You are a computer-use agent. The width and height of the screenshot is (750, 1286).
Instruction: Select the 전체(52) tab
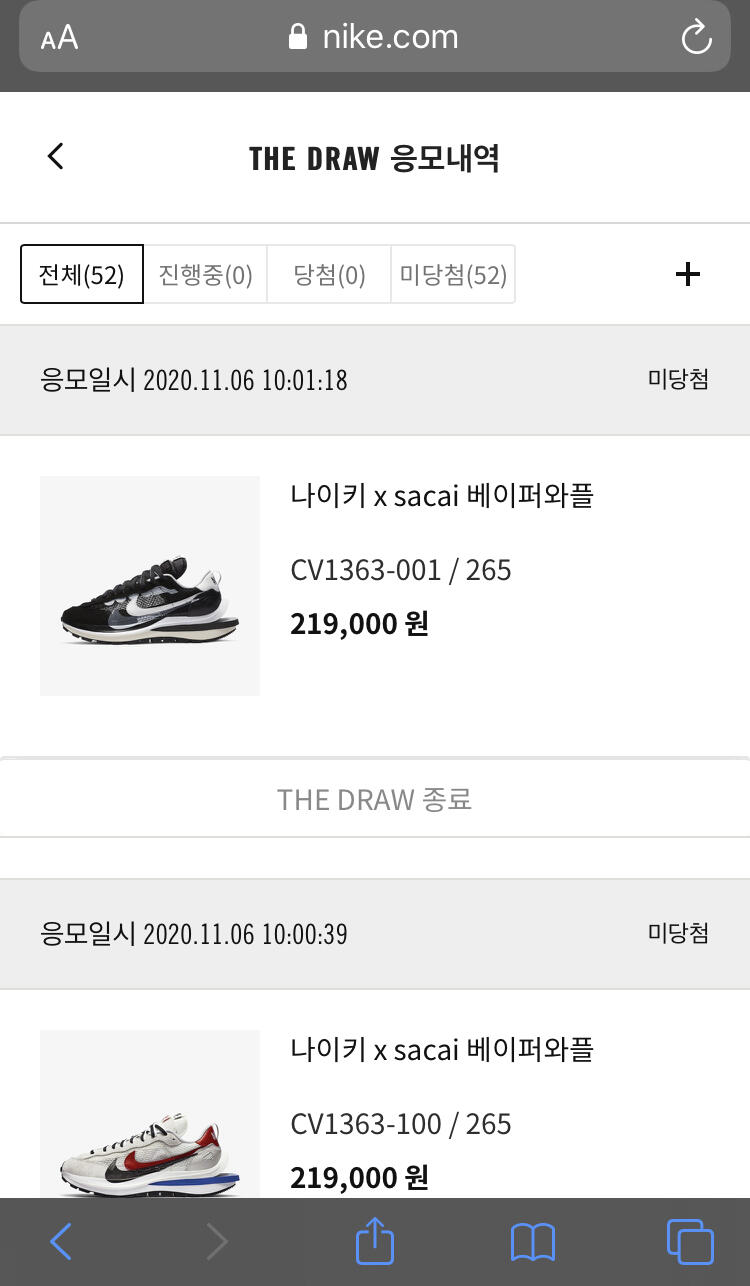tap(82, 274)
